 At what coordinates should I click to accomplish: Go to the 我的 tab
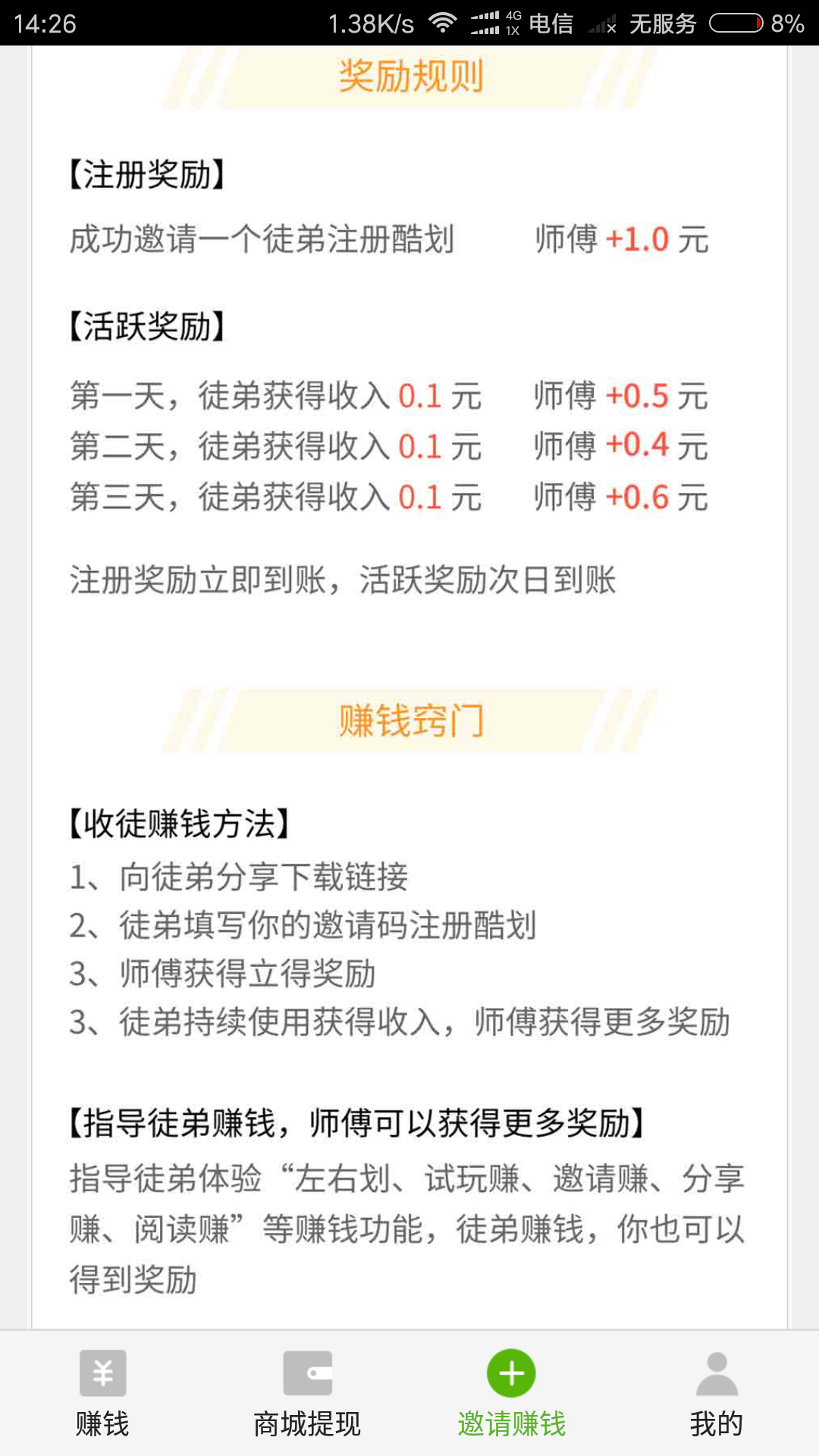[717, 1394]
